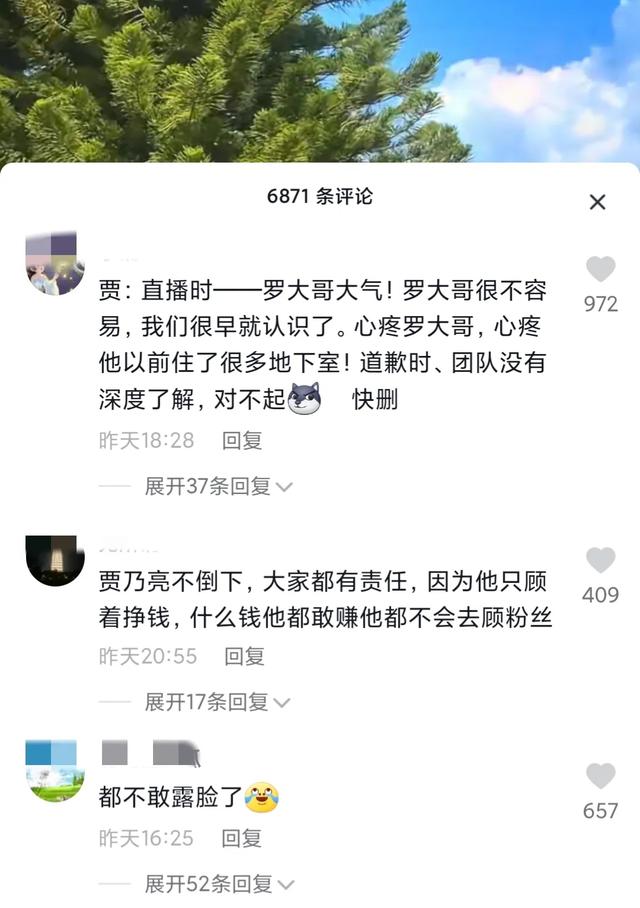Open avatar of the 972-likes commenter

point(54,265)
